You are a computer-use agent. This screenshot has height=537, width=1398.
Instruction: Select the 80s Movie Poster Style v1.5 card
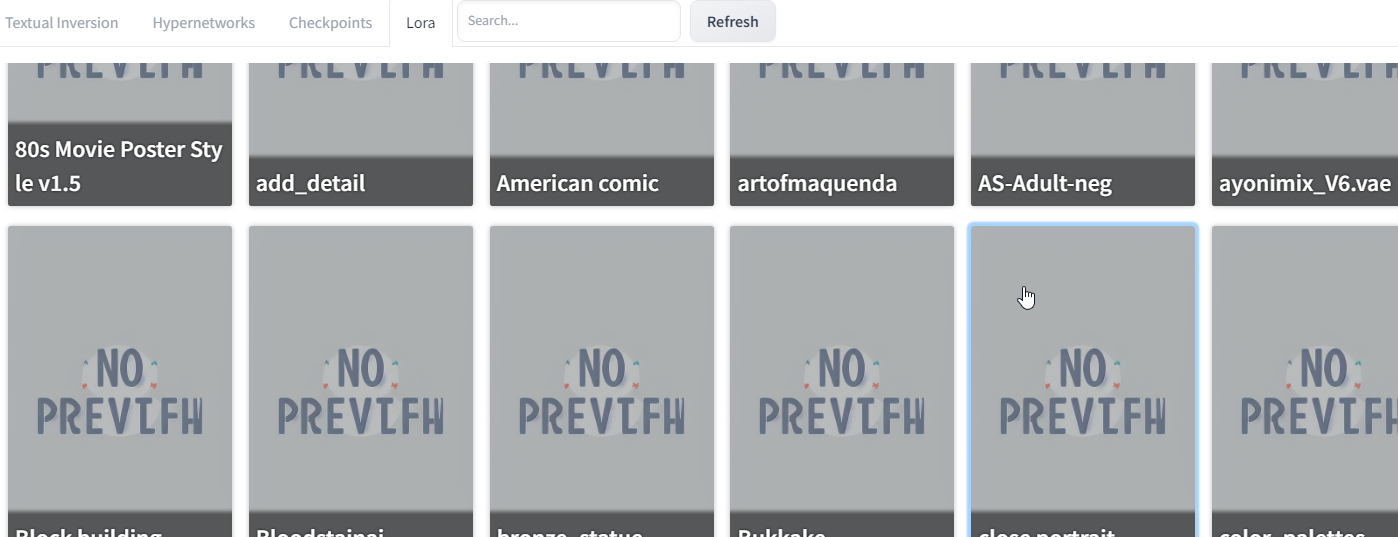pyautogui.click(x=120, y=134)
